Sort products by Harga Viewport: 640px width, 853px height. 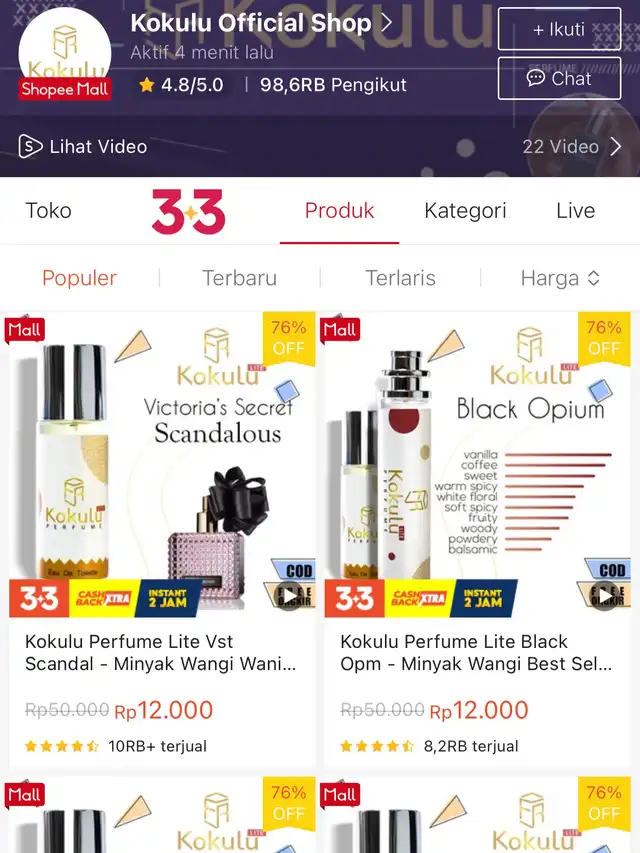tap(559, 278)
